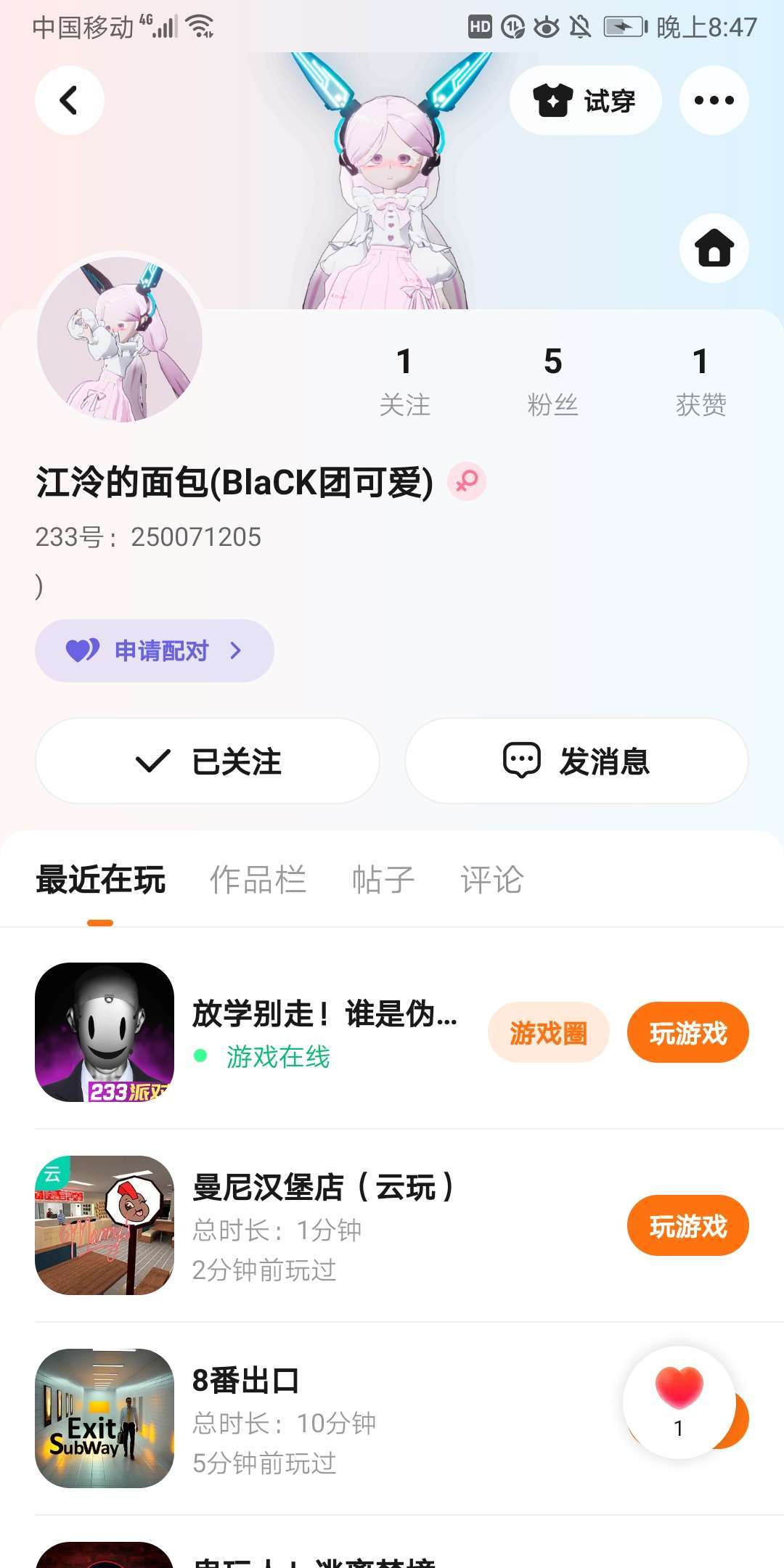Tap 玩游戏 for 曼尼汉堡店

(x=687, y=1225)
